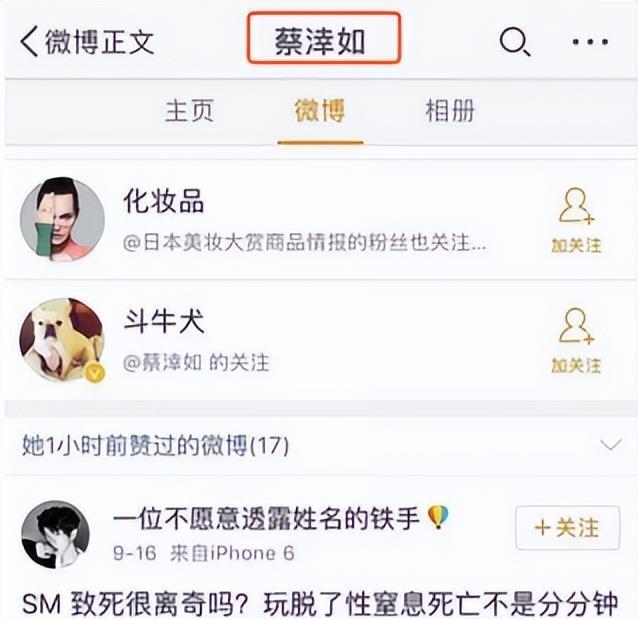This screenshot has width=638, height=619.
Task: Open the three-dot overflow menu
Action: [x=590, y=42]
